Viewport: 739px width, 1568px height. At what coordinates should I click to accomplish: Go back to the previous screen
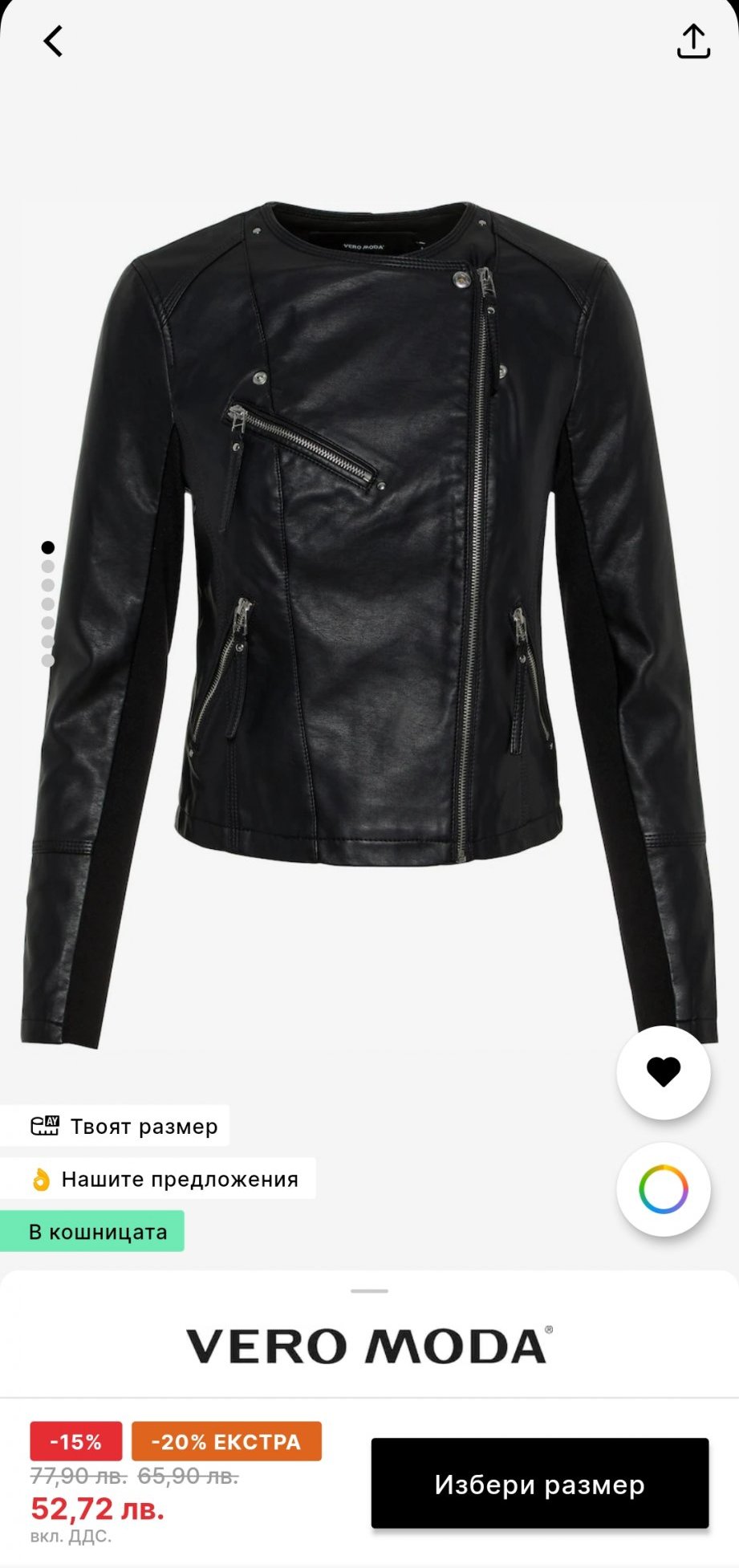click(x=53, y=41)
